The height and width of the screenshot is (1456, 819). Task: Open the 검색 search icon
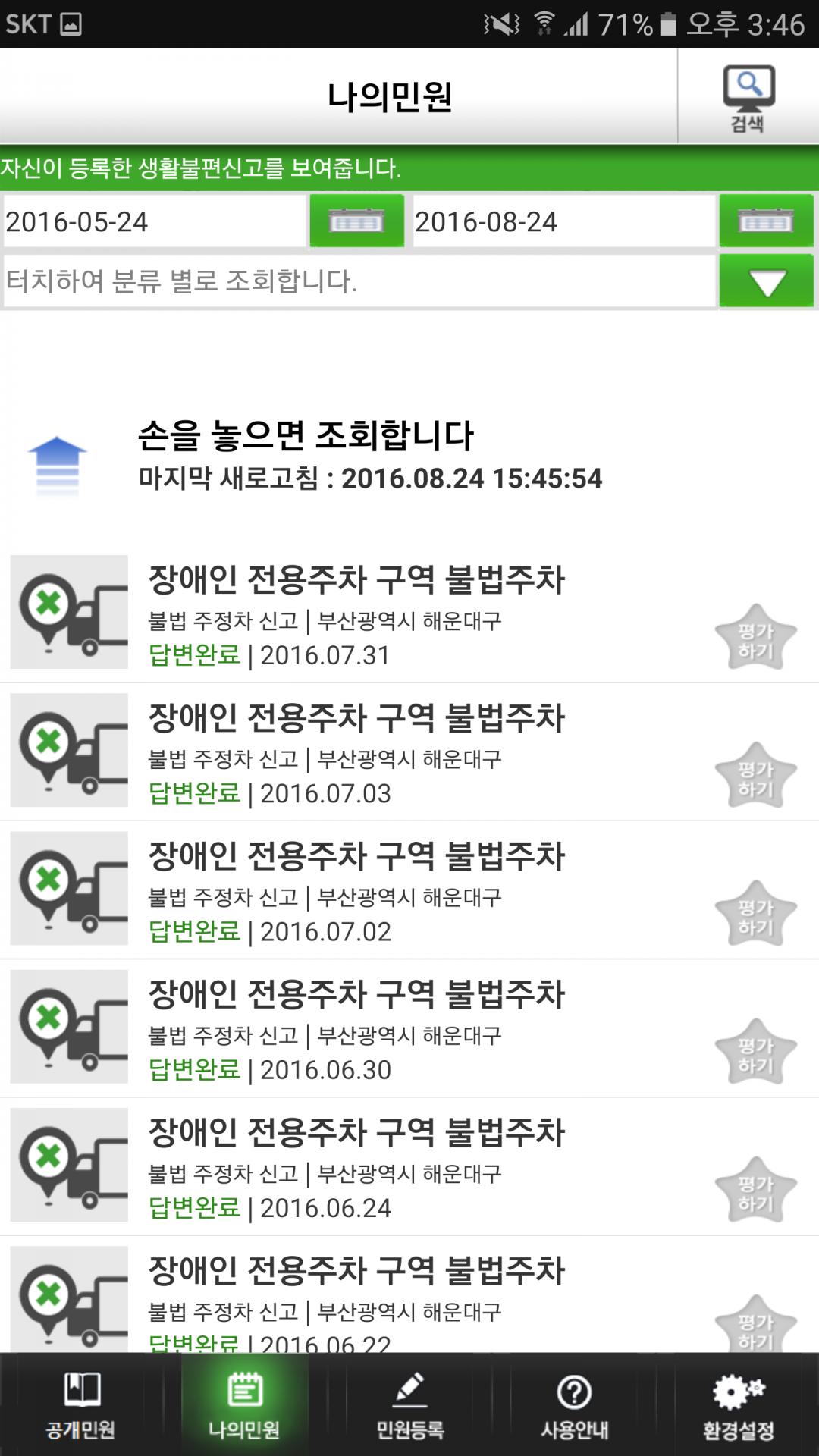coord(748,97)
